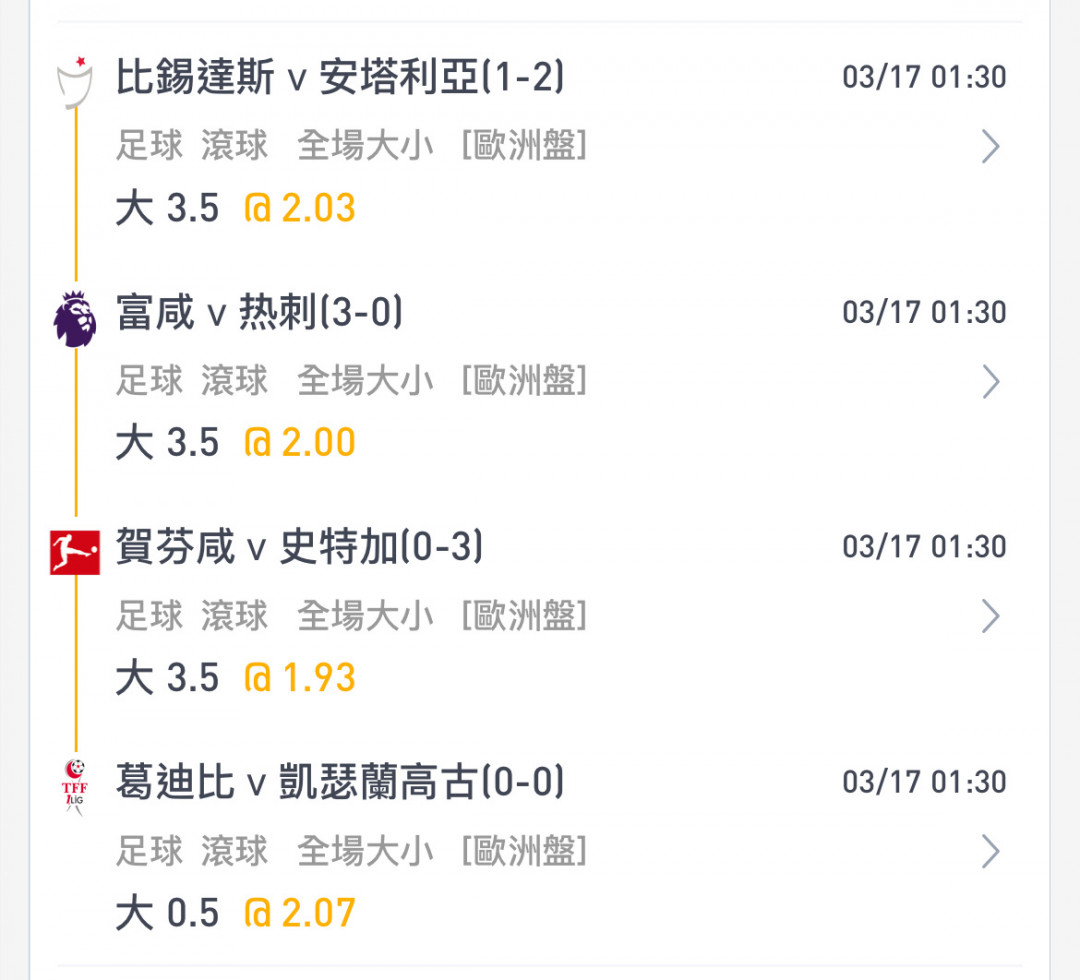The image size is (1080, 980).
Task: View the 富咸 v 热刺 match bet
Action: point(990,382)
